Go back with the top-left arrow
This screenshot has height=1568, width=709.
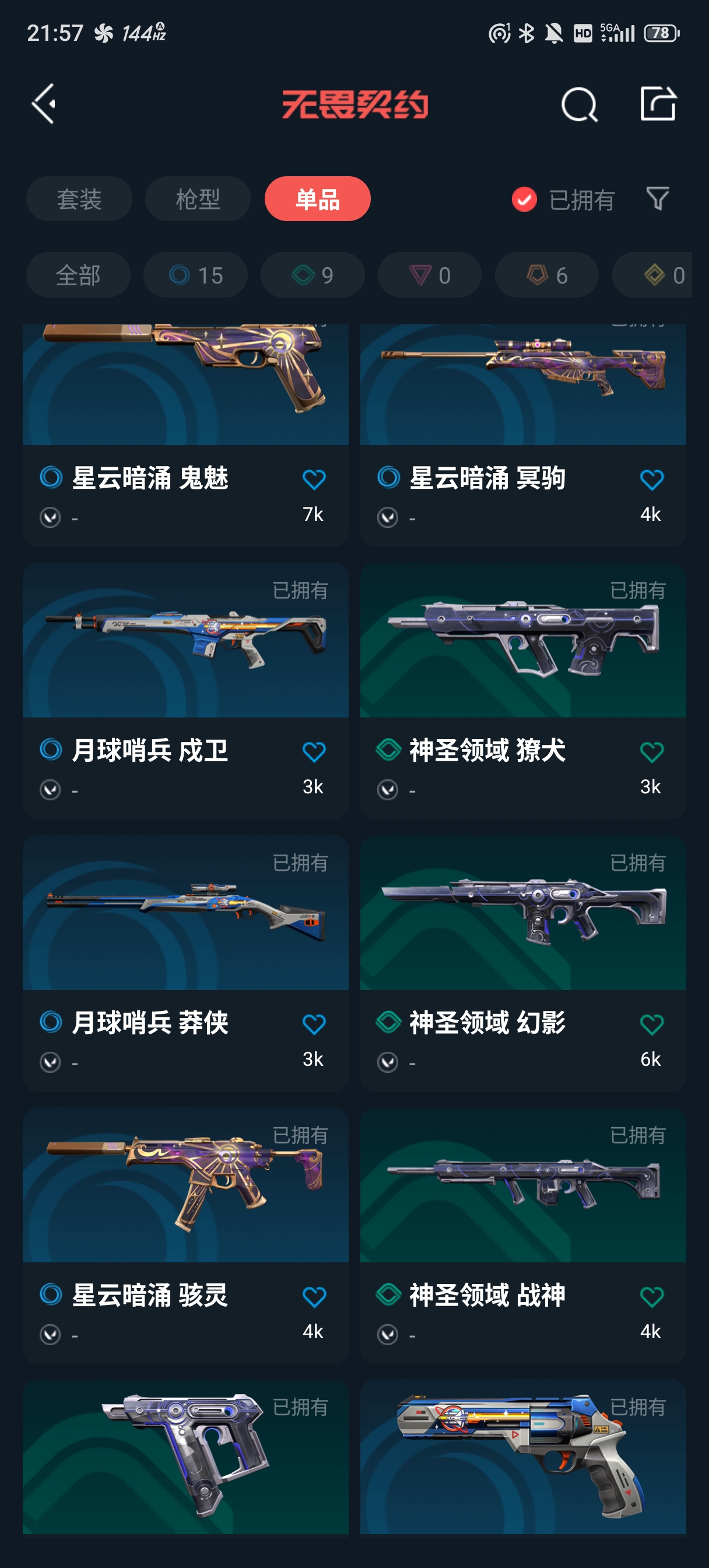click(x=44, y=104)
